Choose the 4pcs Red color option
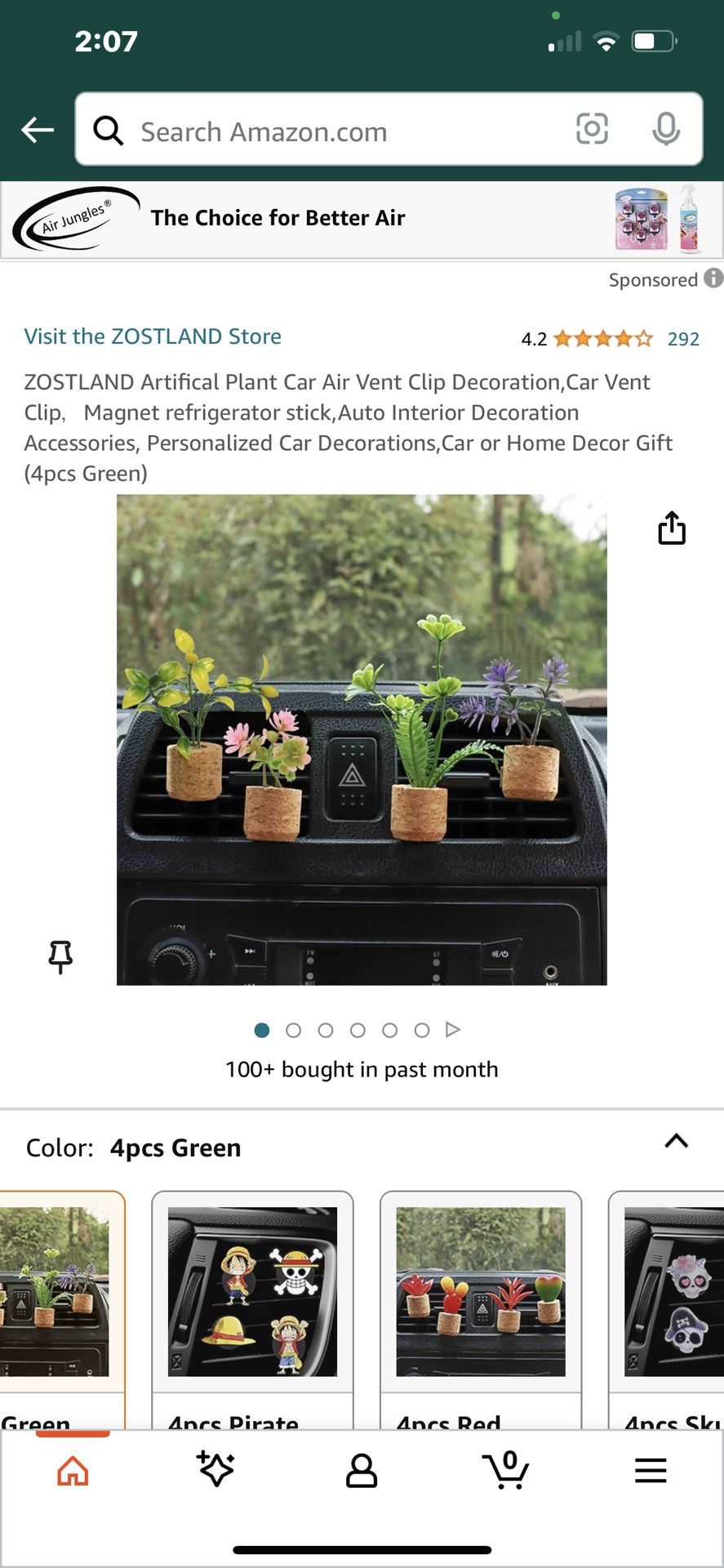 (481, 1307)
